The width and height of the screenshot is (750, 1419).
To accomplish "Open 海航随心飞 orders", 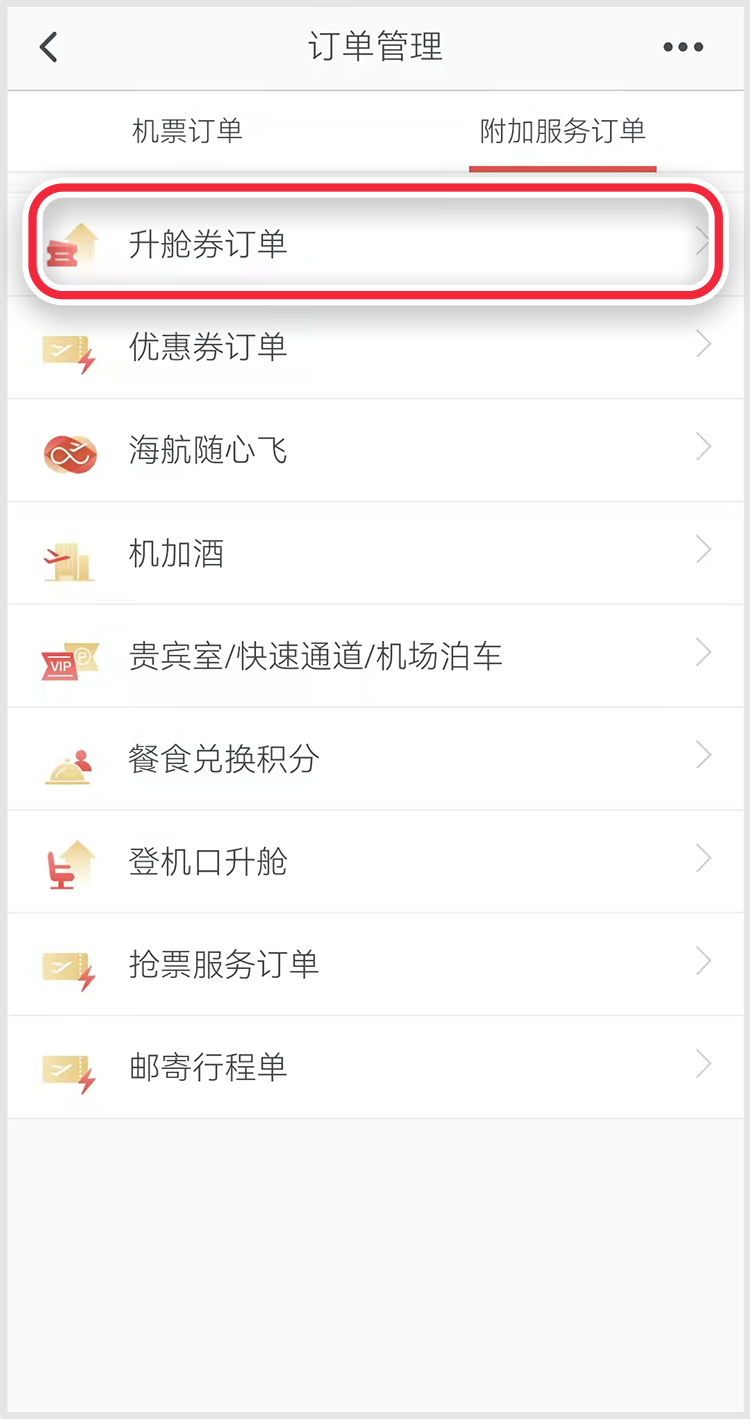I will [x=375, y=450].
